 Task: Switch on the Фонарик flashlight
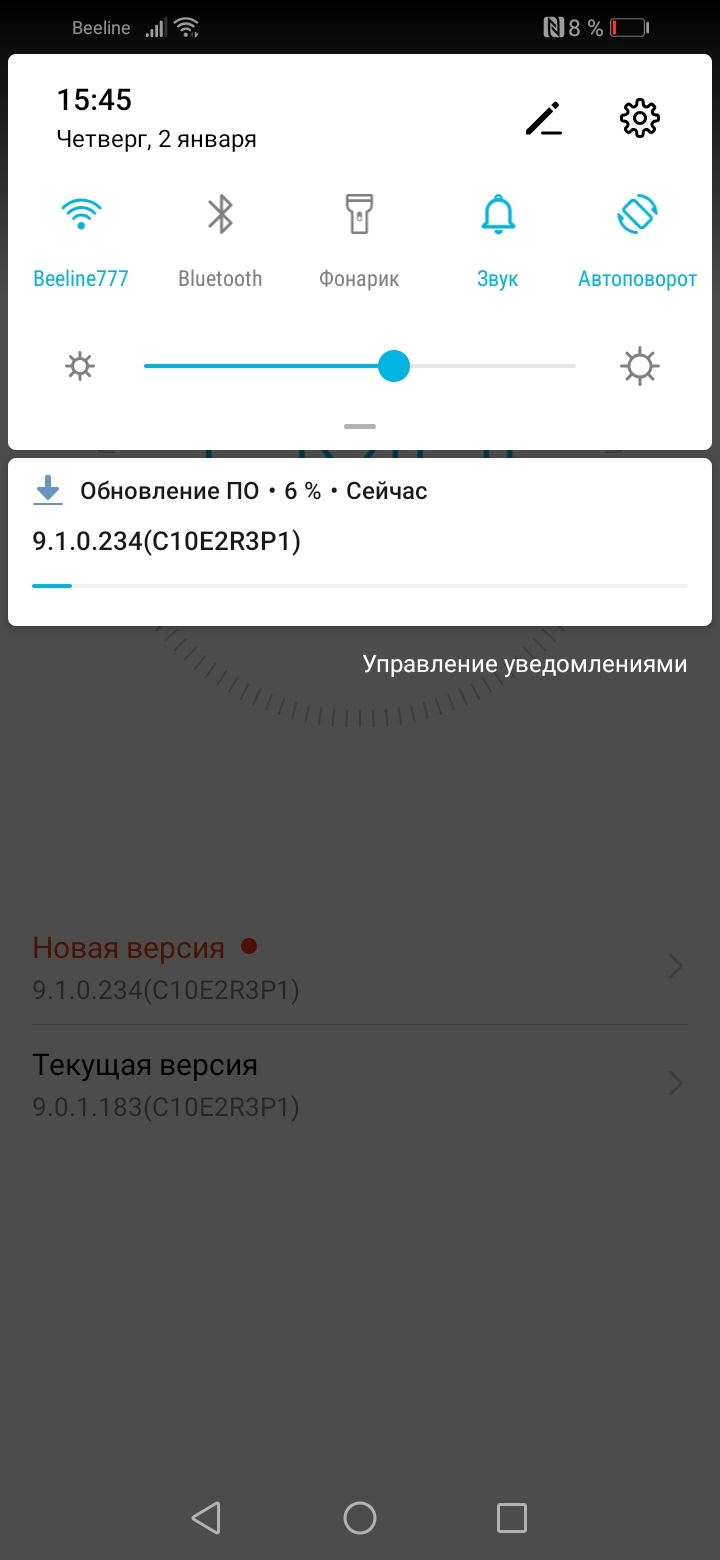359,216
